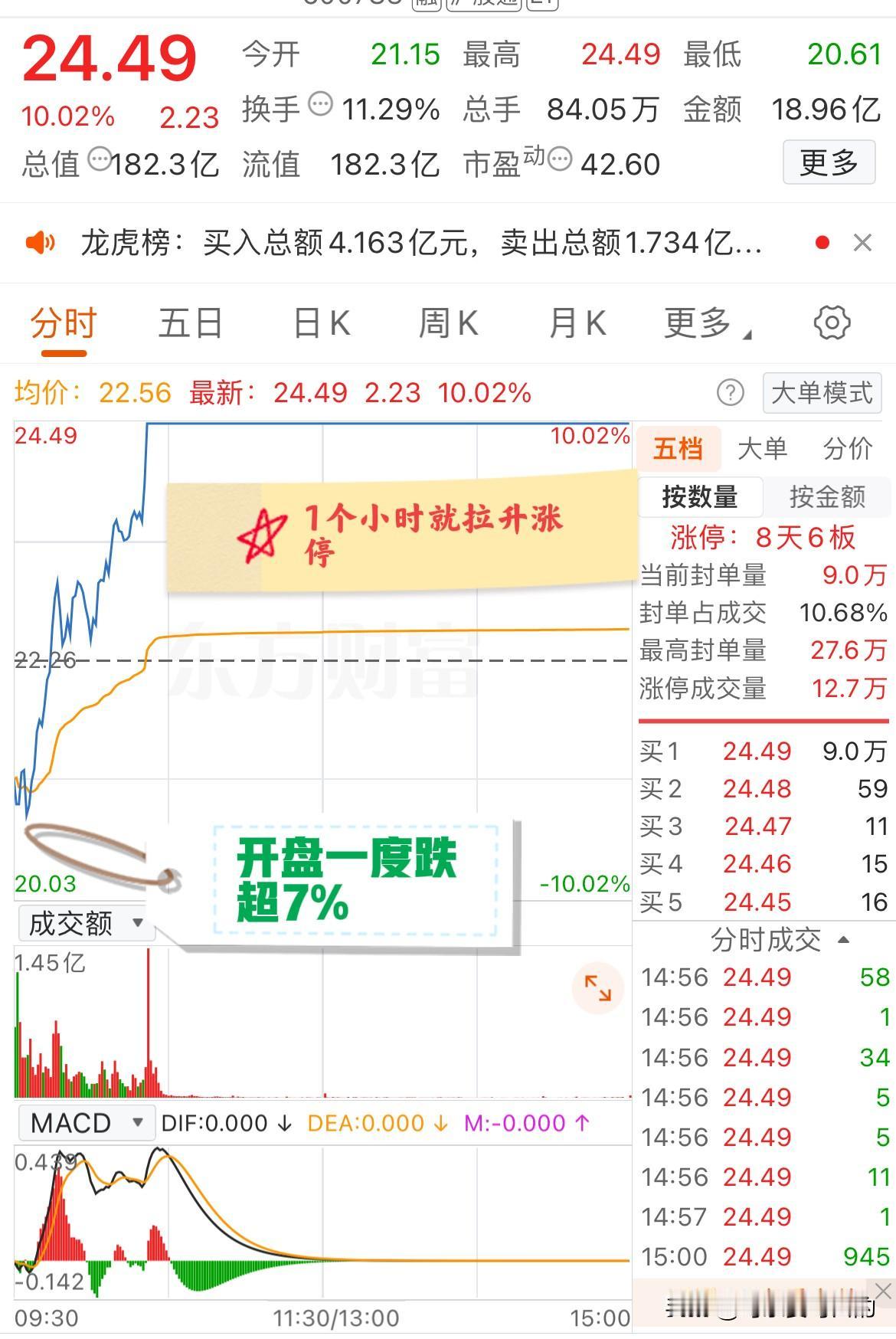The width and height of the screenshot is (896, 1339).
Task: Open the 大单 panel tab
Action: (x=763, y=448)
